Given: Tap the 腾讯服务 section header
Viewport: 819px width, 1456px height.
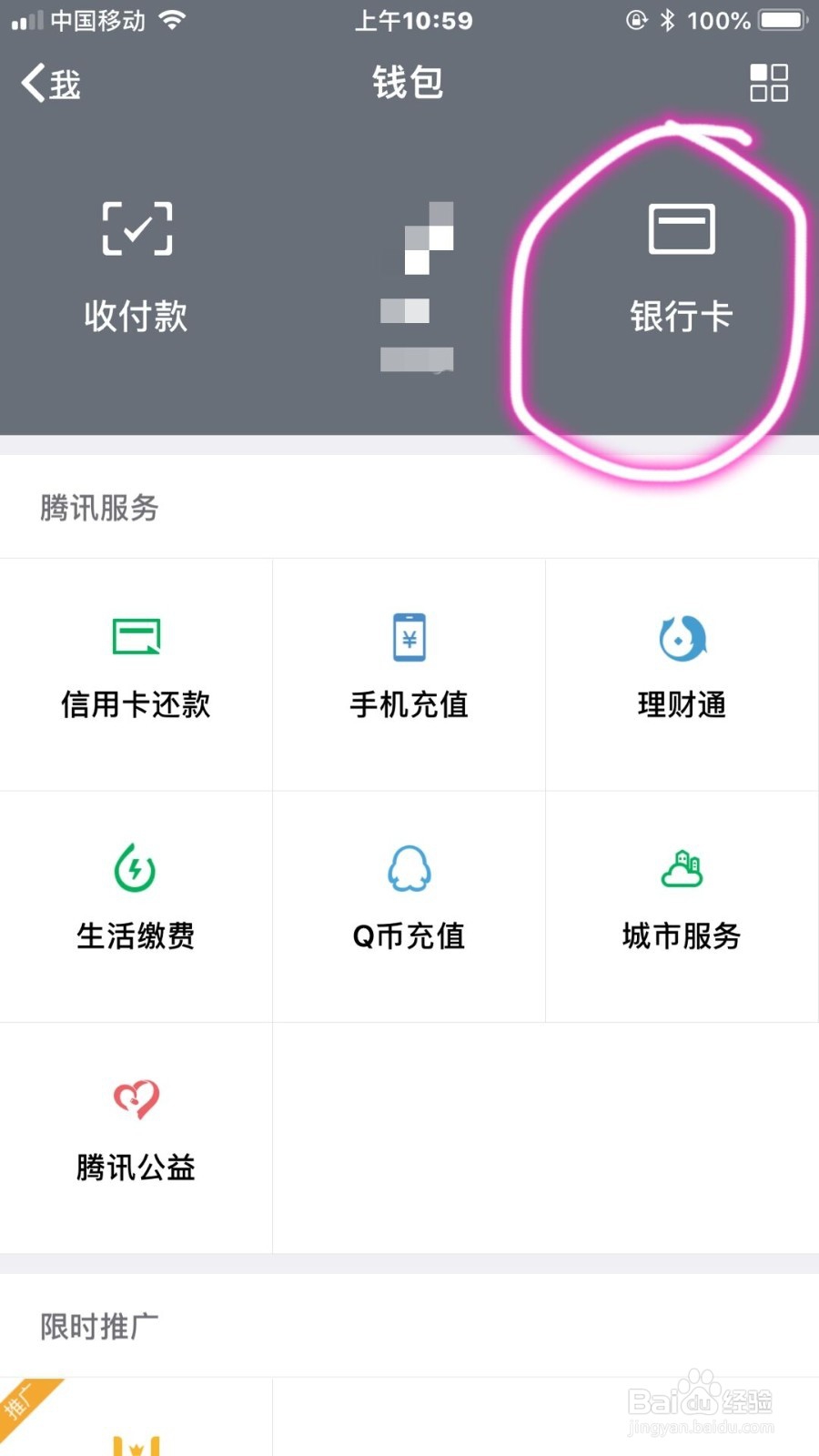Looking at the screenshot, I should (98, 509).
